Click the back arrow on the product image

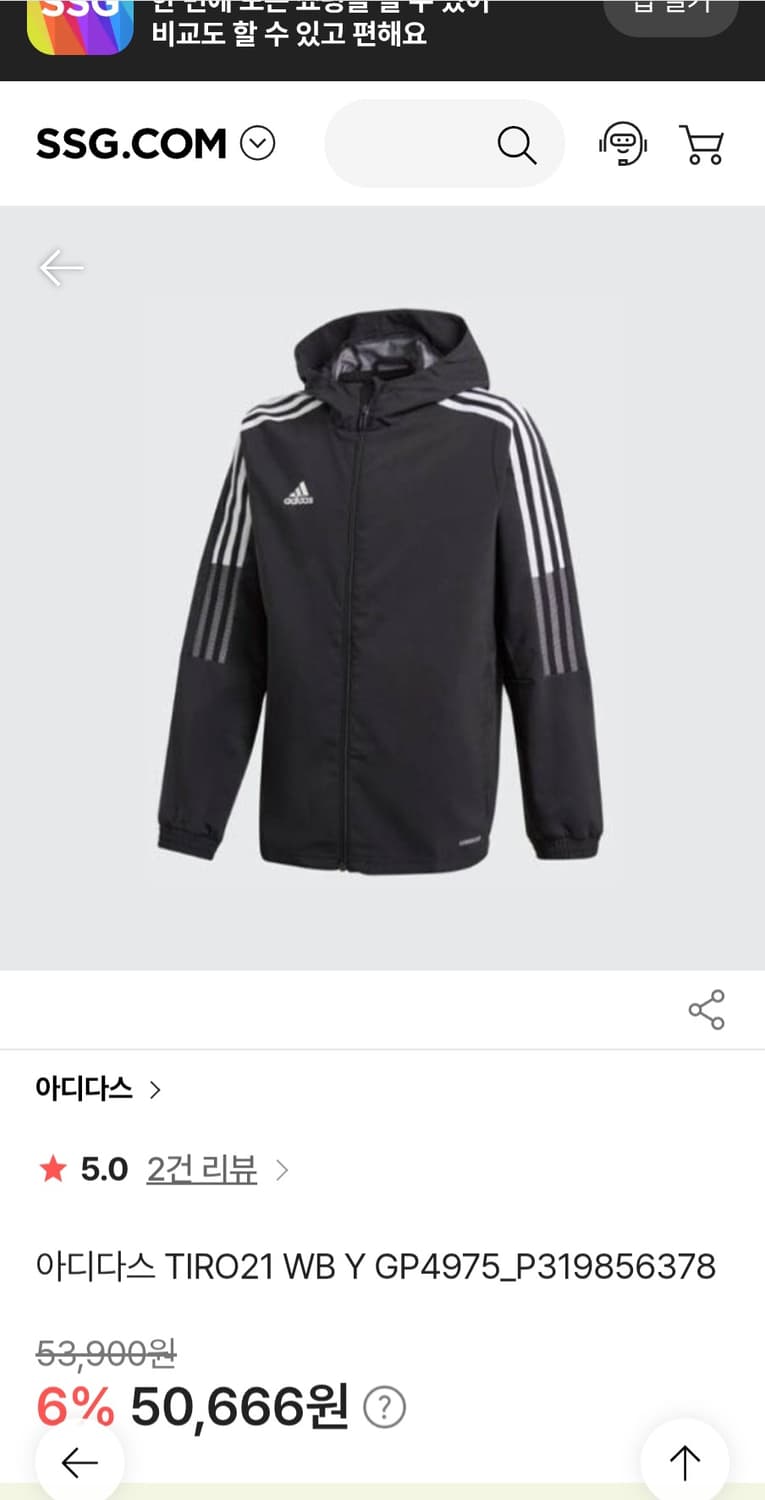point(61,267)
